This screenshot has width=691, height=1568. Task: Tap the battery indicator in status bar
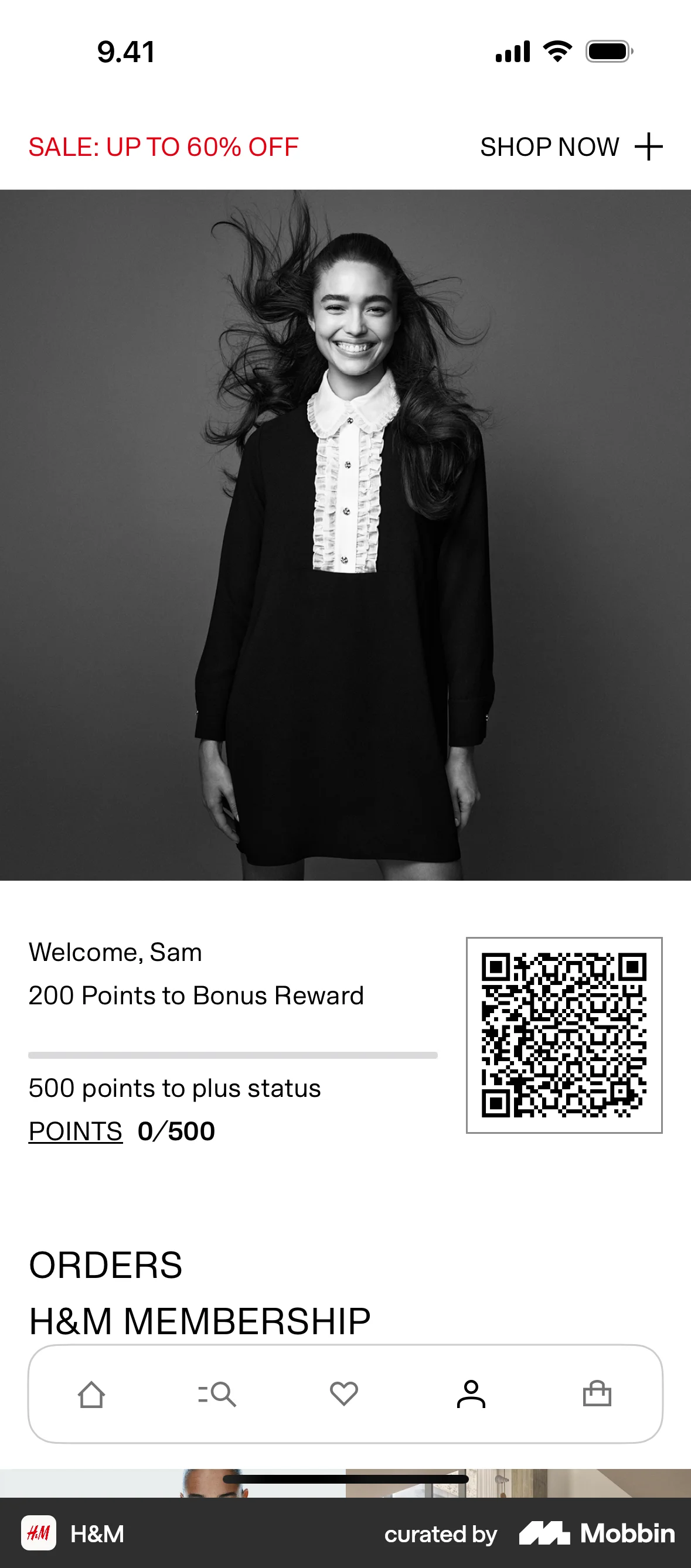point(607,52)
